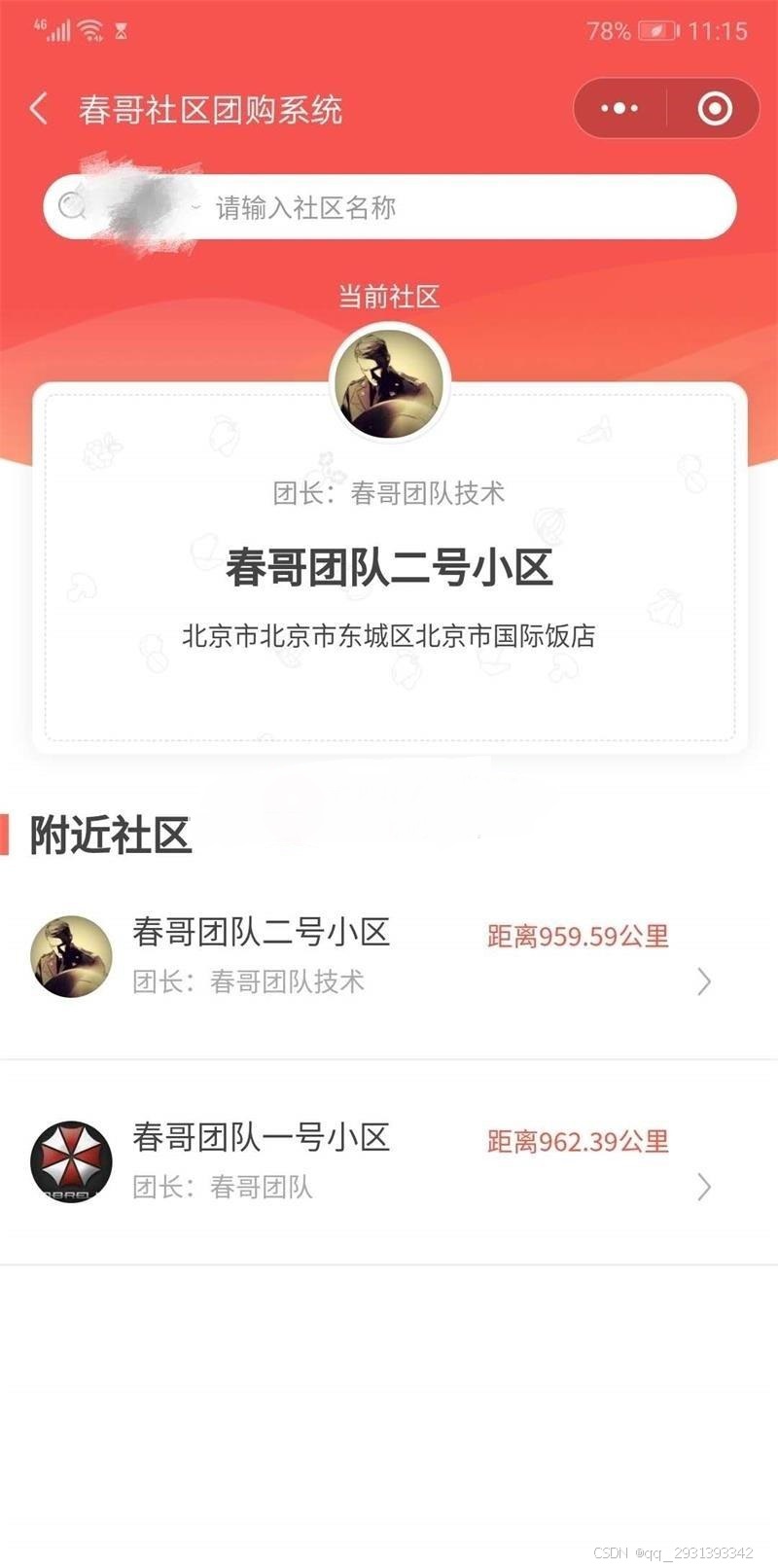Image resolution: width=778 pixels, height=1568 pixels.
Task: Open the mini program three-dot menu
Action: click(x=619, y=108)
